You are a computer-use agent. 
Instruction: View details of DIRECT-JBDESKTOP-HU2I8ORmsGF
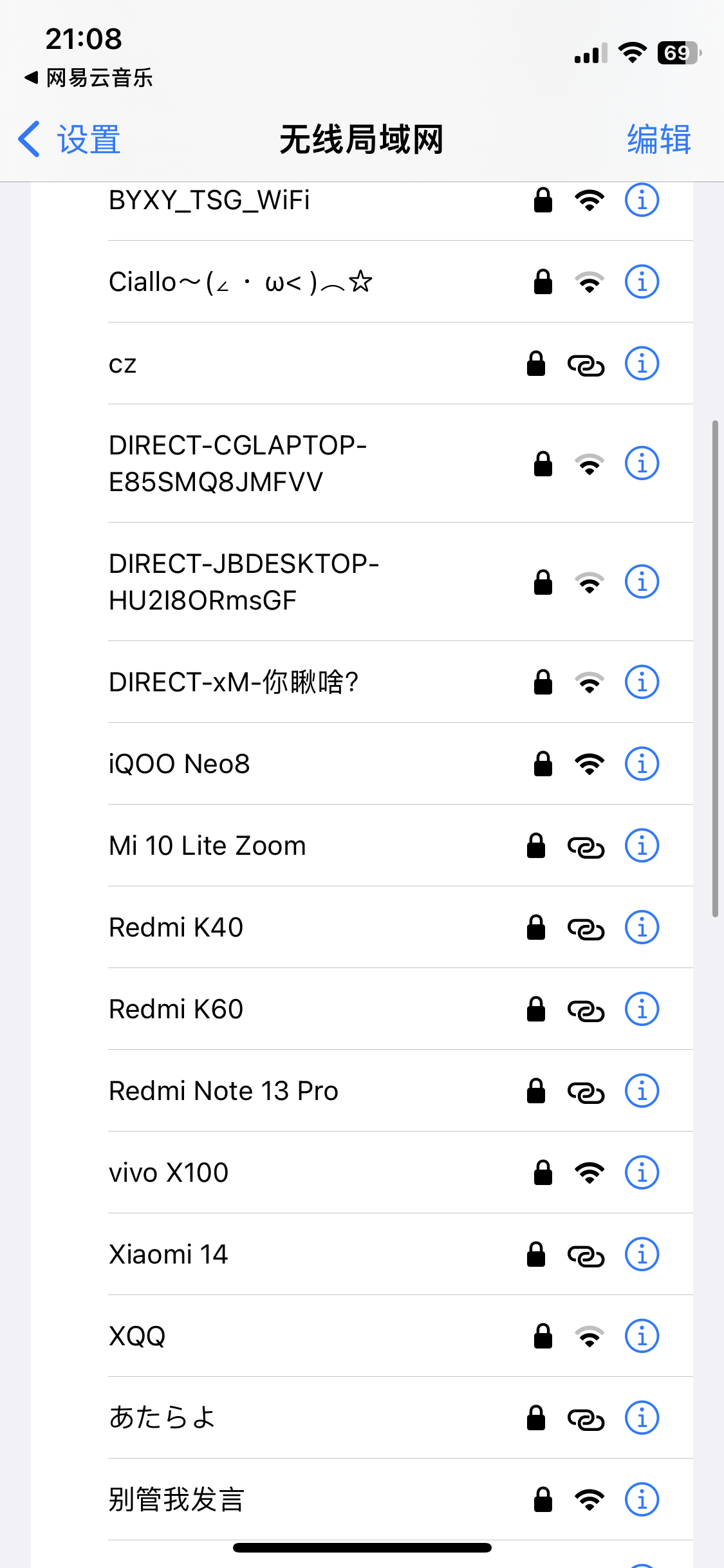pos(642,582)
